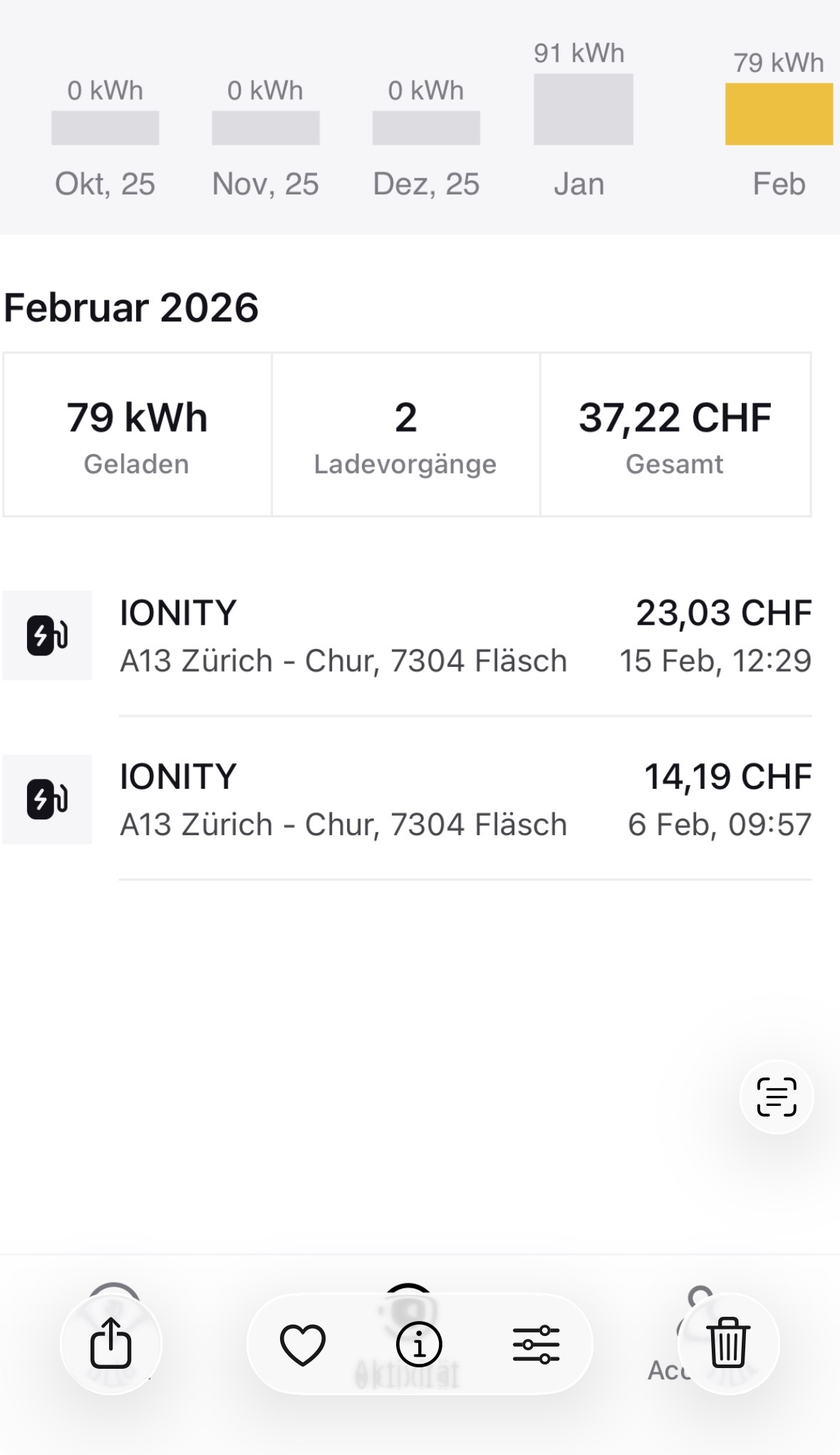Activate the Live Text scan button
This screenshot has width=840, height=1455.
(776, 1097)
